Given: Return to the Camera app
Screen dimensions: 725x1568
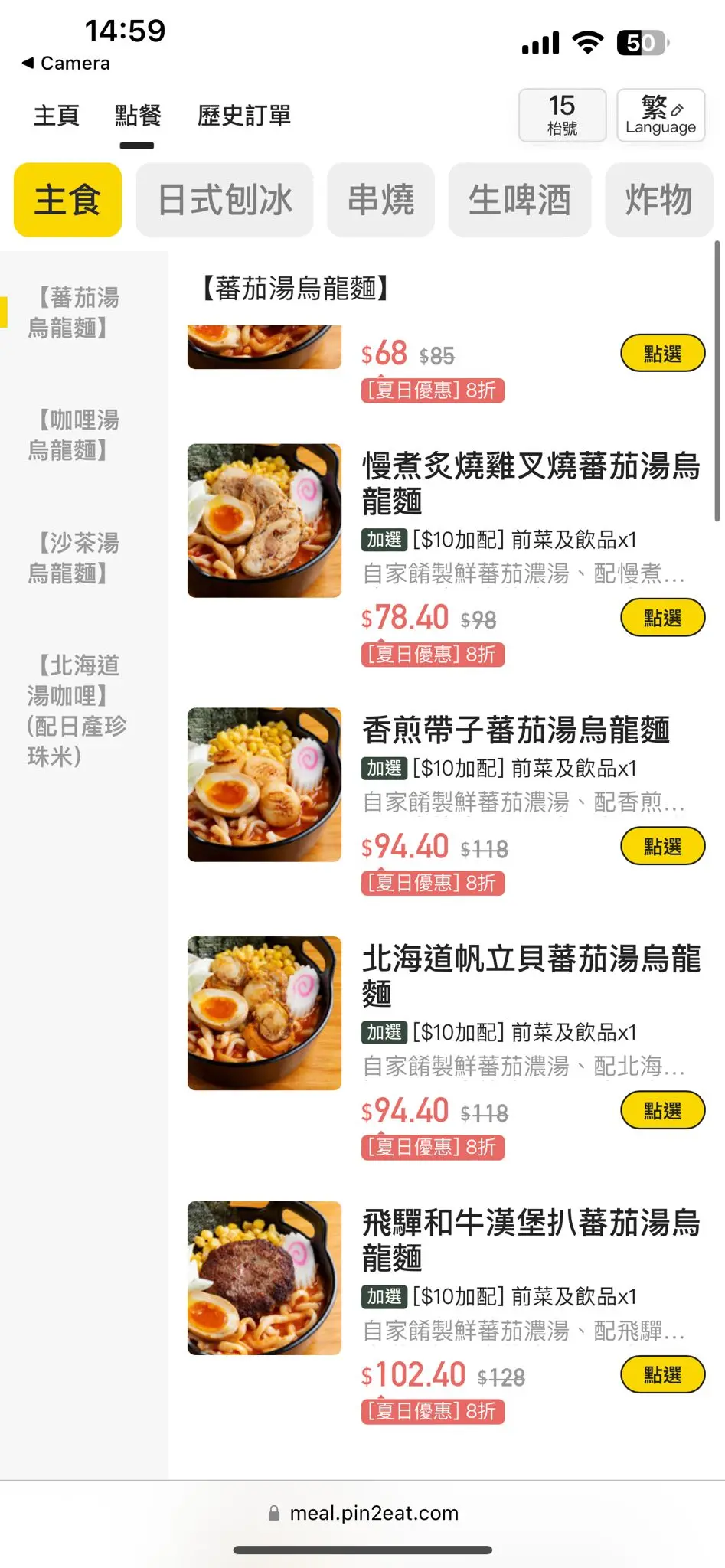Looking at the screenshot, I should tap(66, 63).
